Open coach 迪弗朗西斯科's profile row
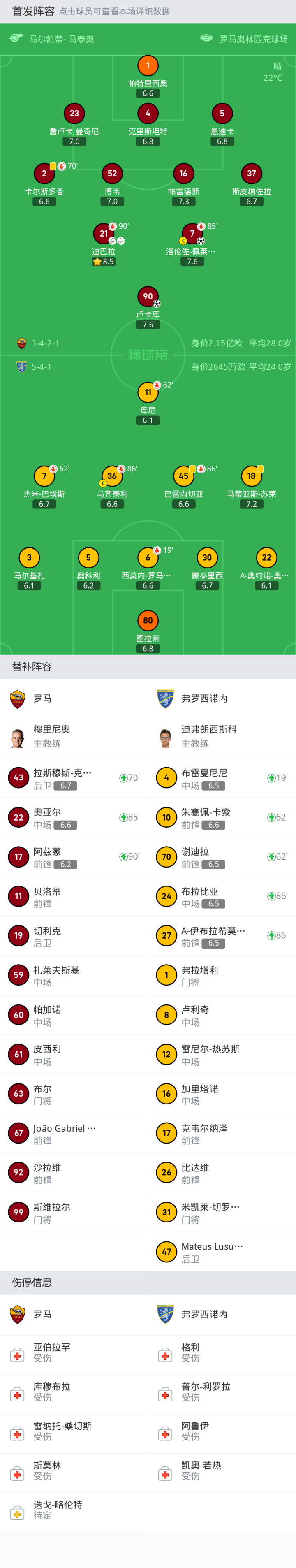 point(222,737)
